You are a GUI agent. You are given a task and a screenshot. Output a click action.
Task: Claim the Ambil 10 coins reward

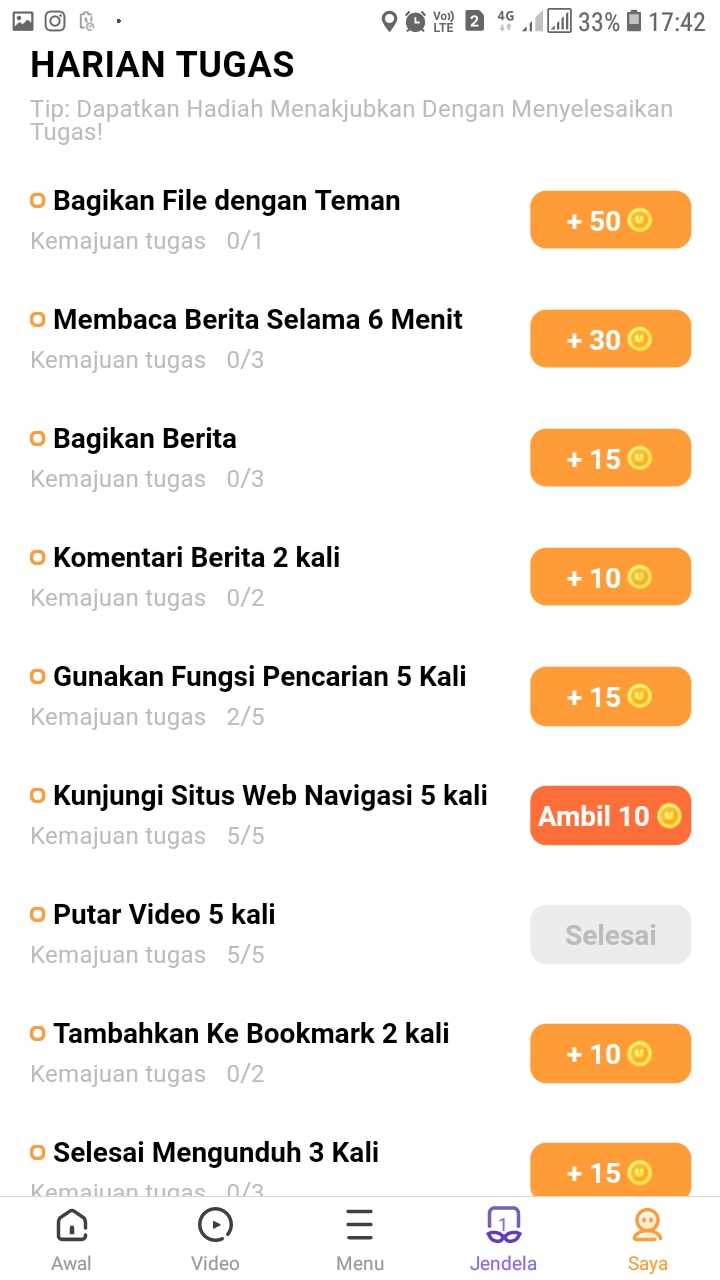610,816
